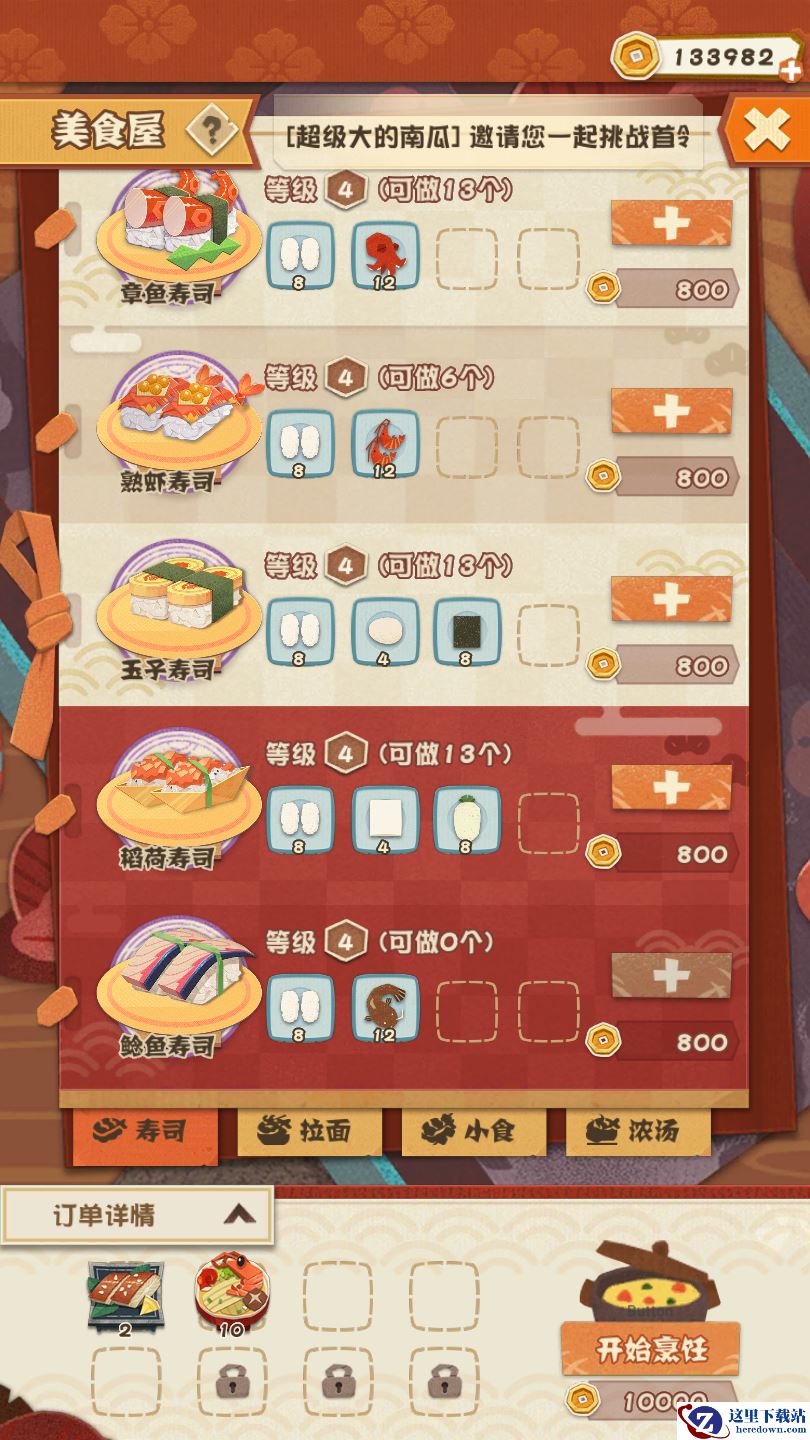Switch to the 寿司 tab
Viewport: 810px width, 1440px height.
pyautogui.click(x=144, y=1133)
